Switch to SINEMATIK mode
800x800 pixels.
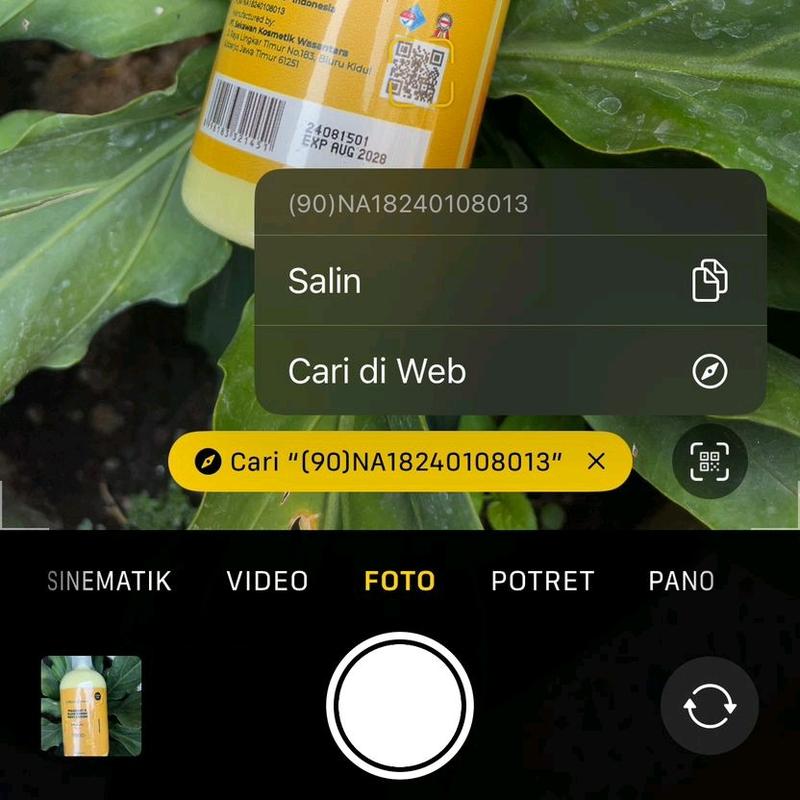click(110, 581)
